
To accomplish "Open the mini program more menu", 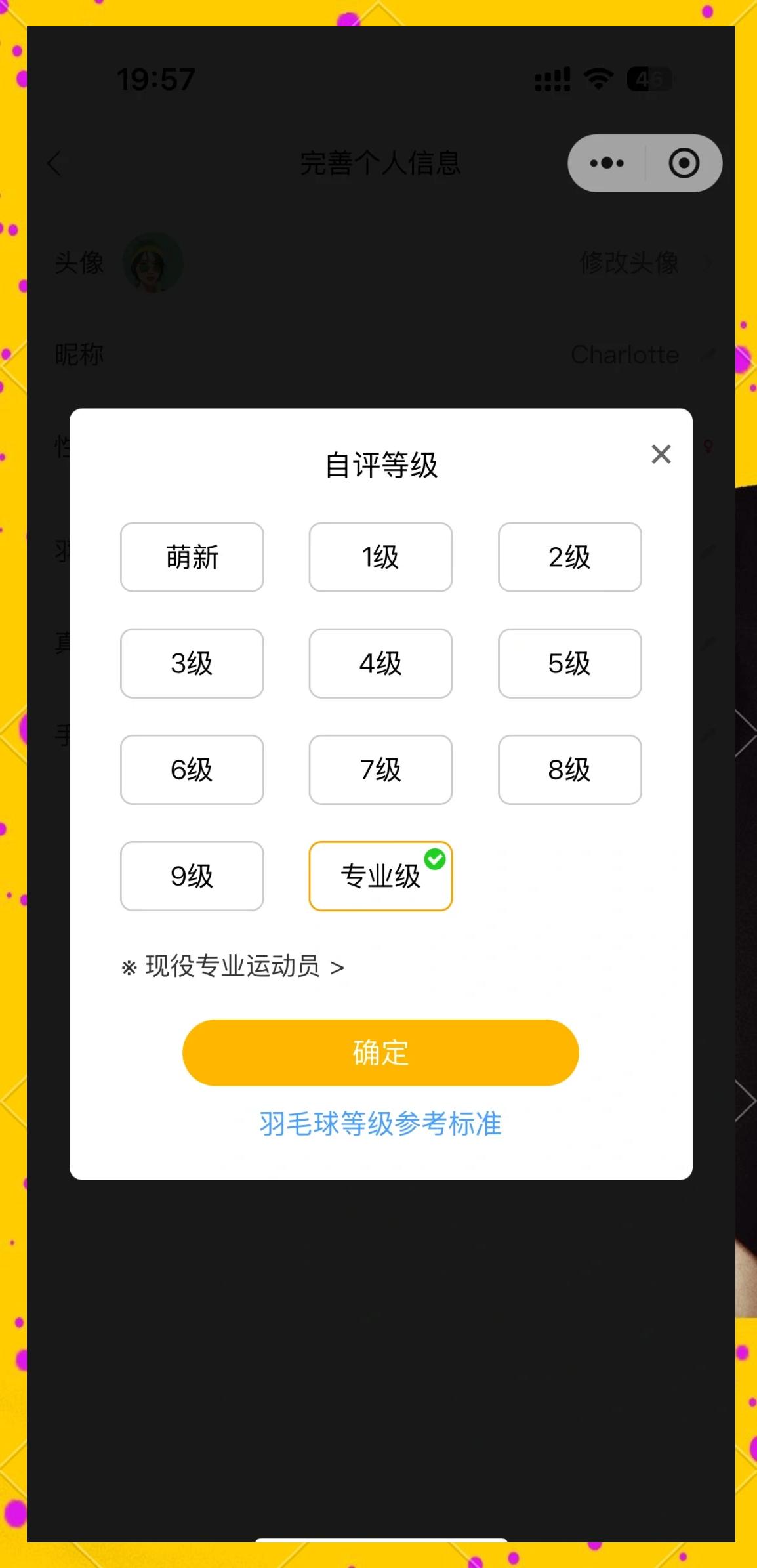I will 607,163.
